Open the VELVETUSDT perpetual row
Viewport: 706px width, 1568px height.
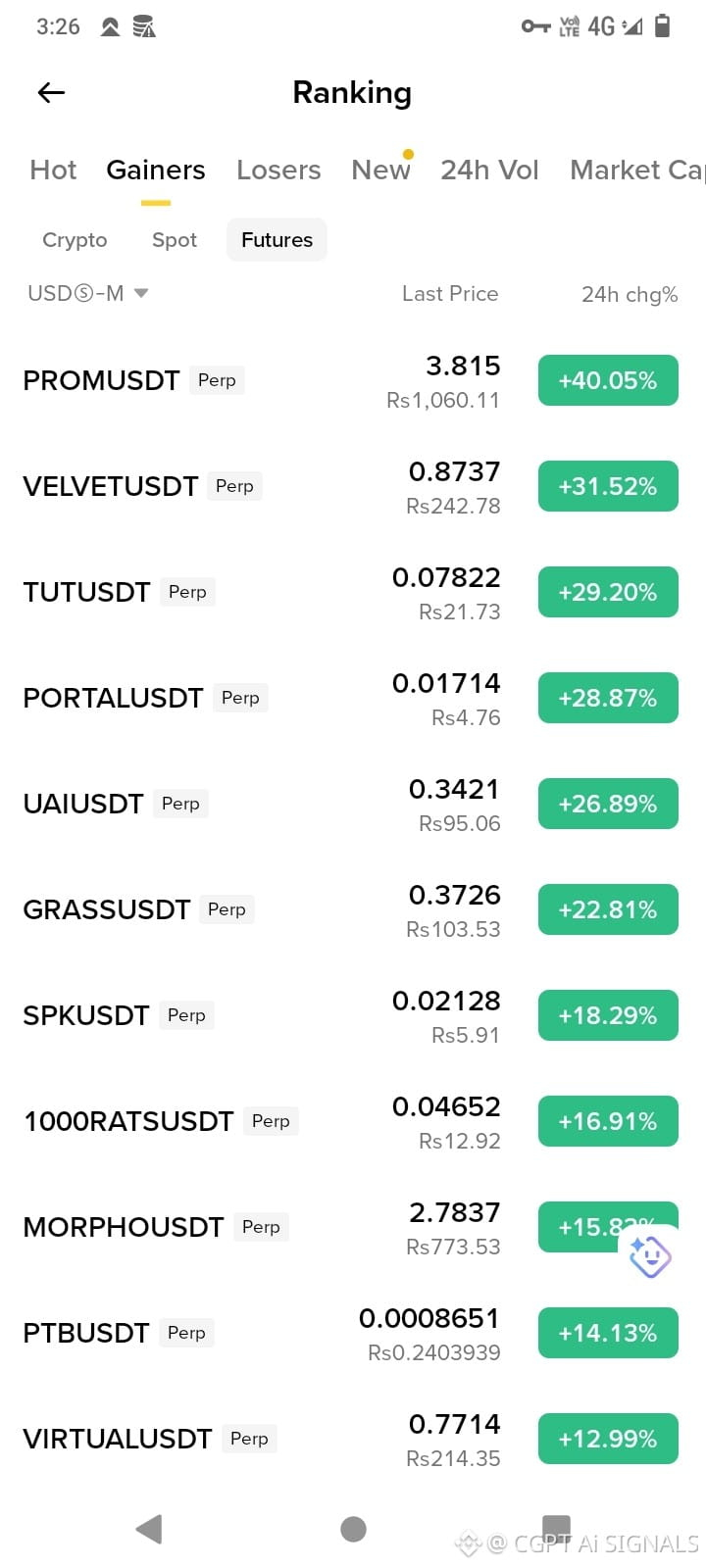353,486
